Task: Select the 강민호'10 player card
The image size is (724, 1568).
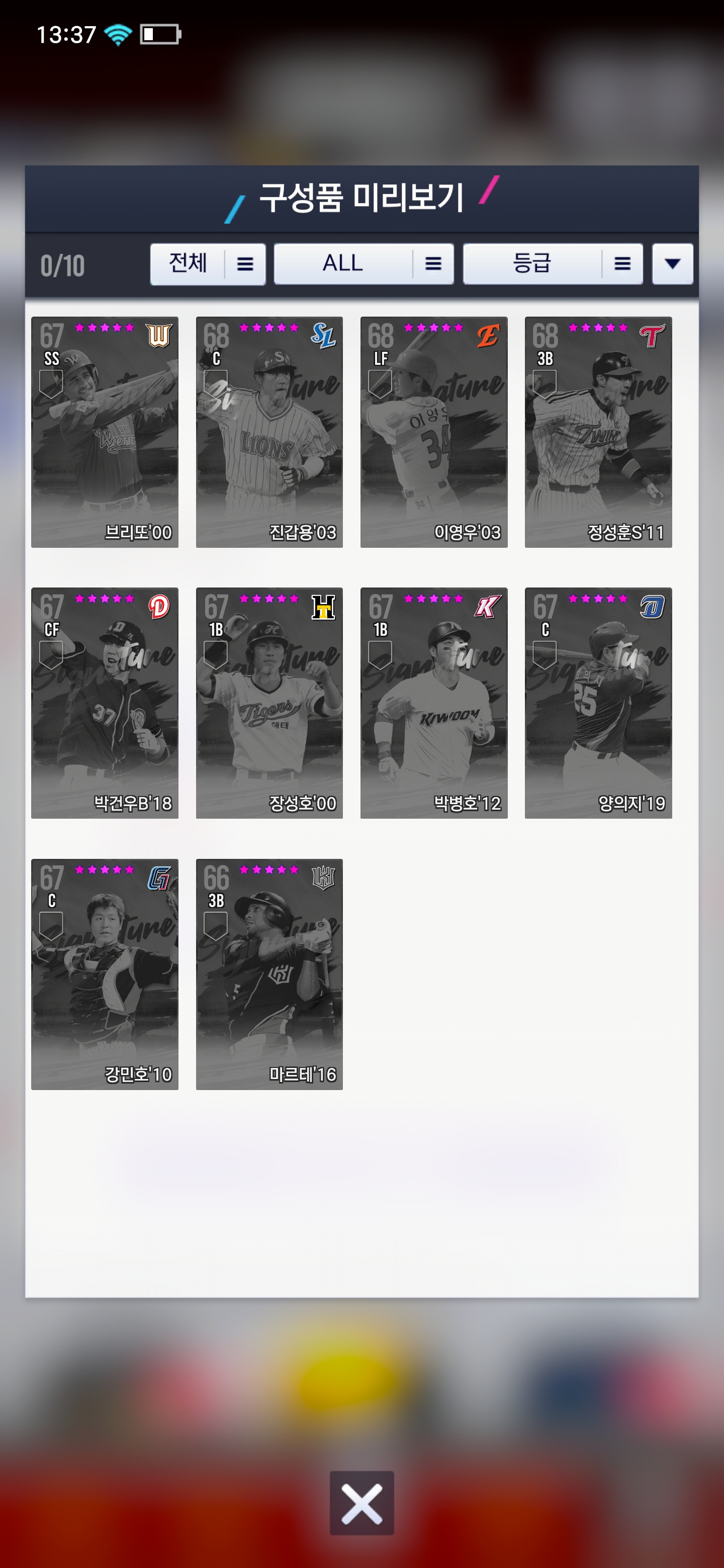Action: point(105,974)
